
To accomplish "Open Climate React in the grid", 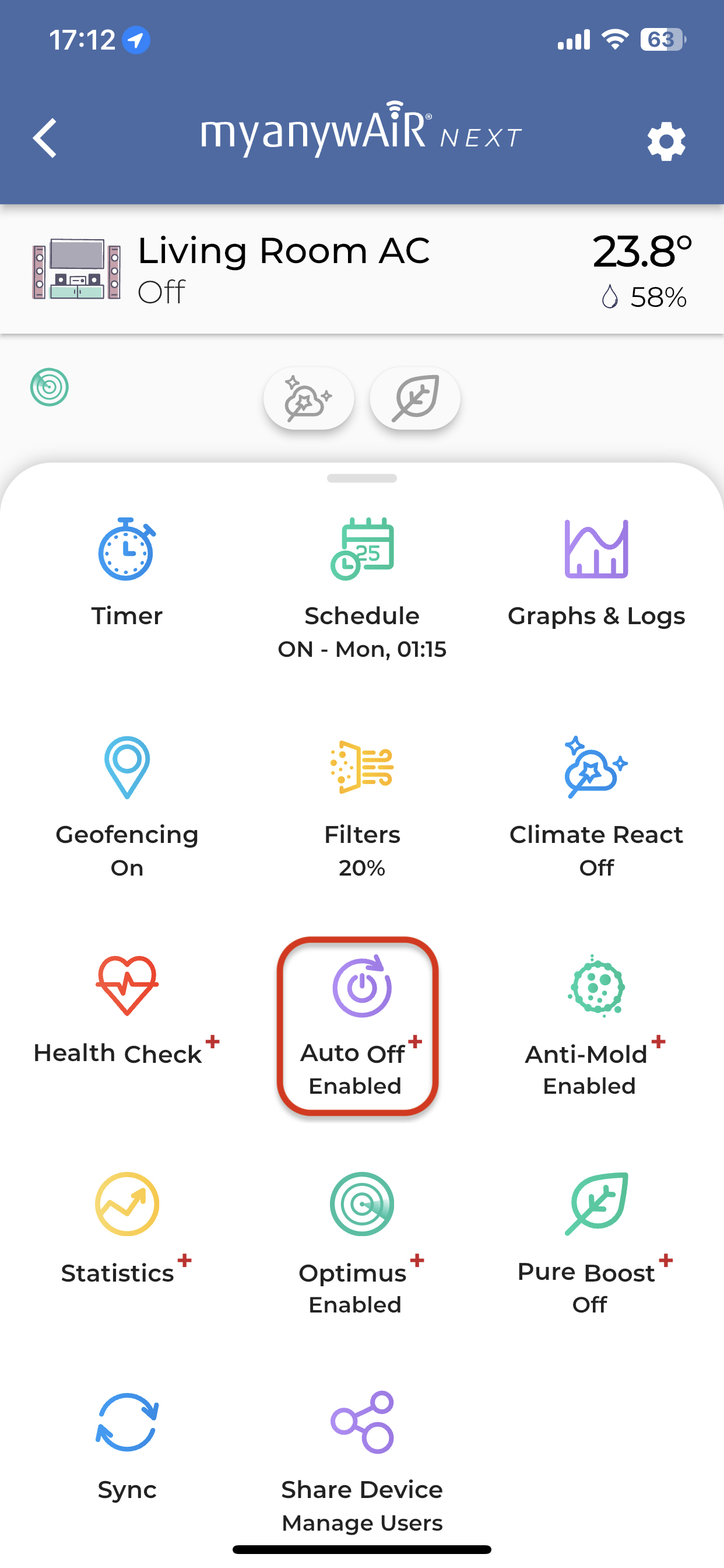I will coord(596,803).
